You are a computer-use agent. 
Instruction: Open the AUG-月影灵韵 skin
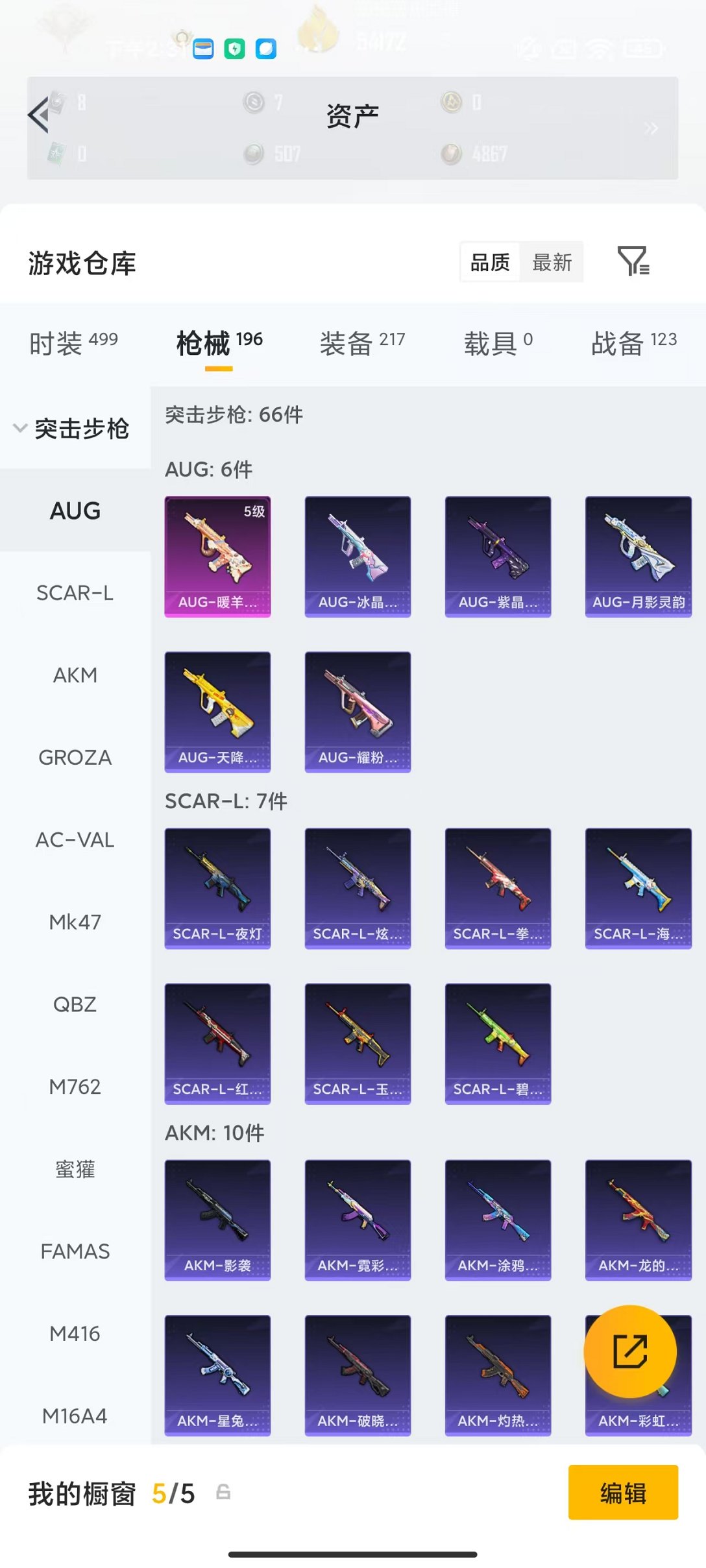point(638,557)
